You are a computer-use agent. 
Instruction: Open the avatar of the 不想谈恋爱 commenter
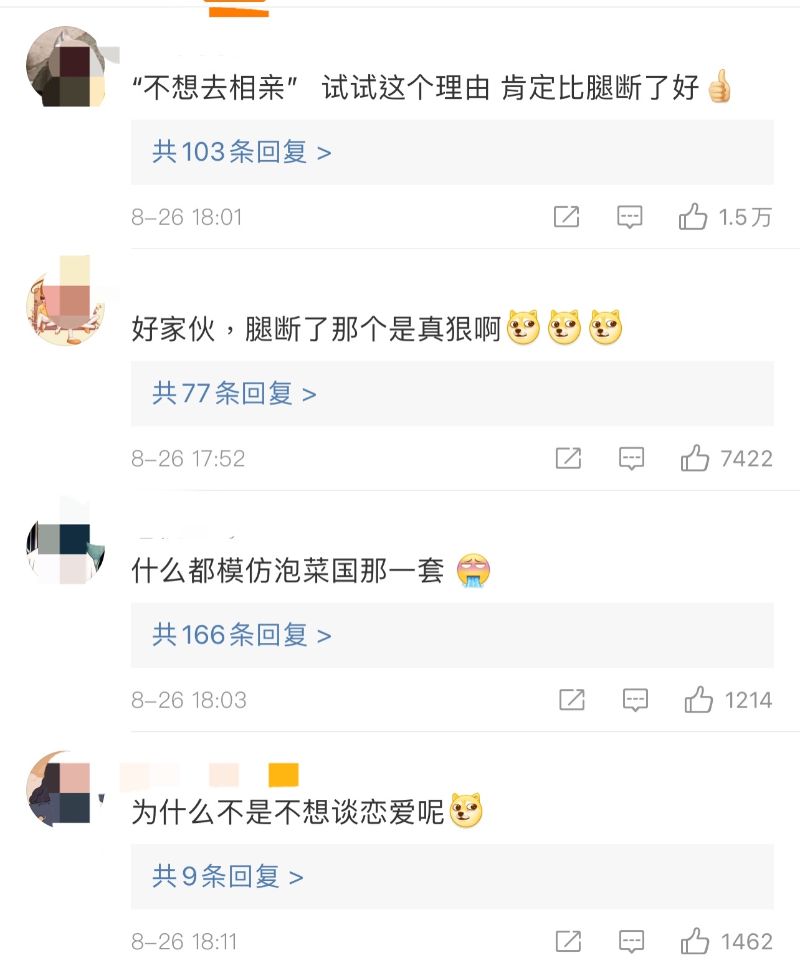pos(65,789)
